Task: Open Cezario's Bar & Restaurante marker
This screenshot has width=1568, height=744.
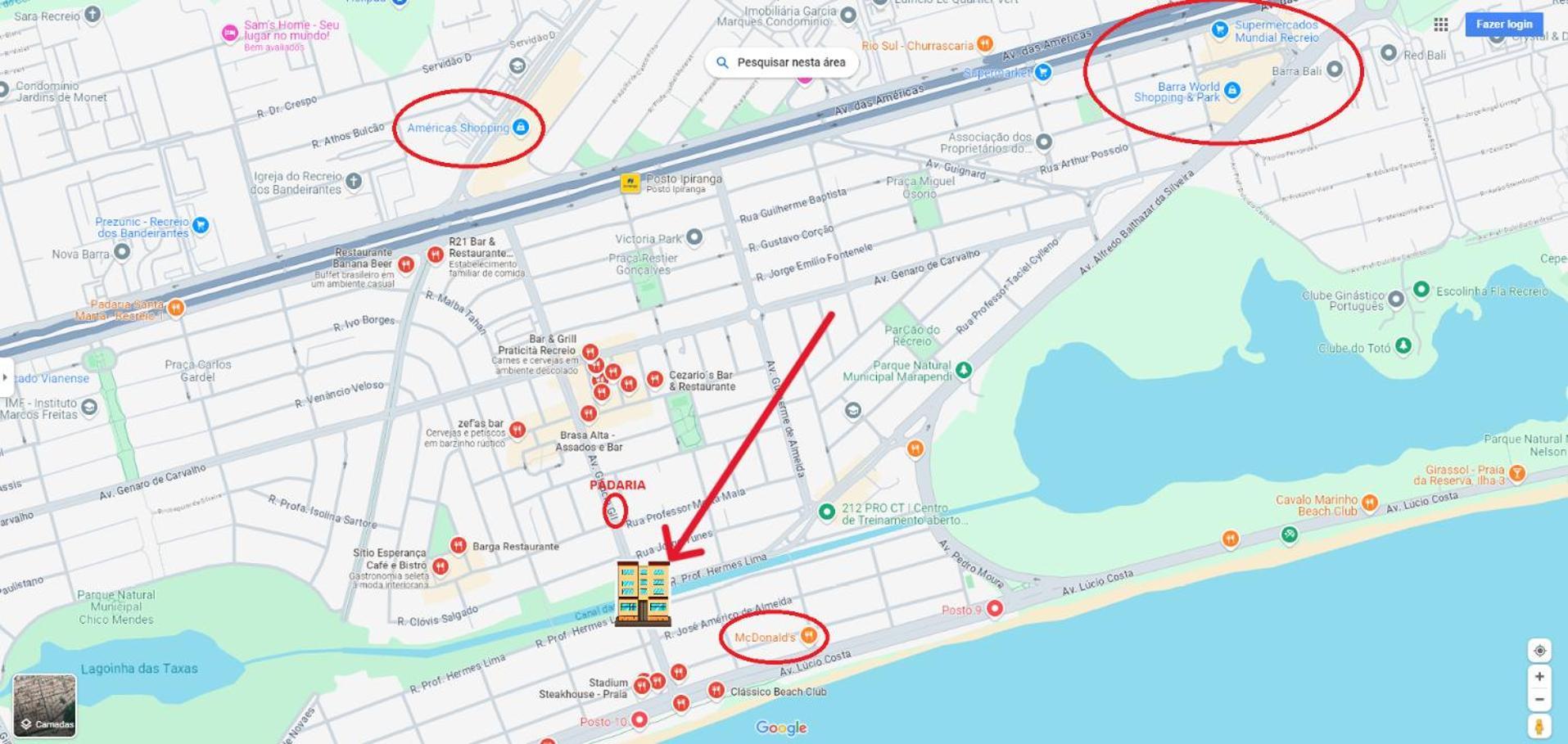Action: pos(654,379)
